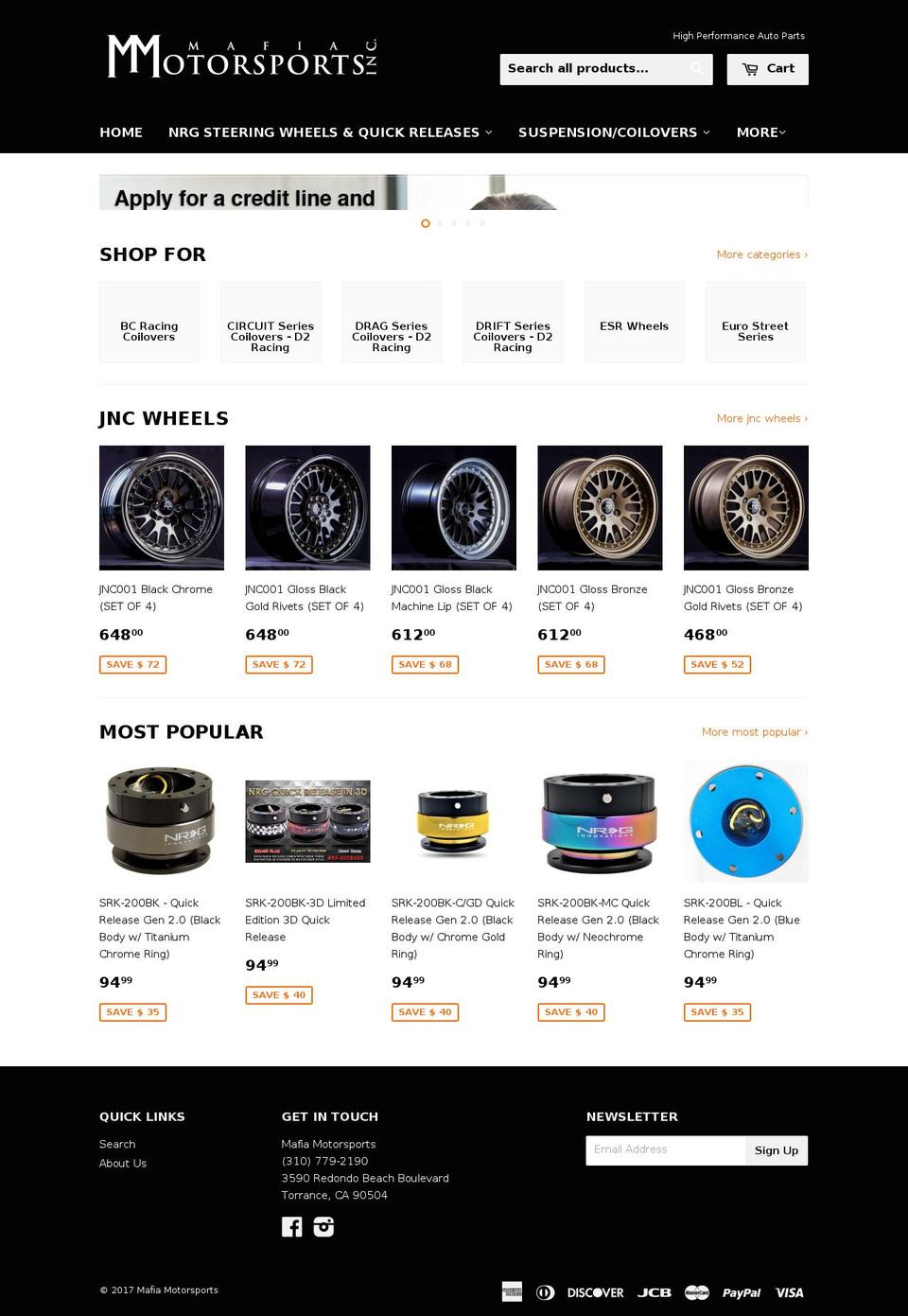
Task: Activate the first carousel dot
Action: (425, 223)
